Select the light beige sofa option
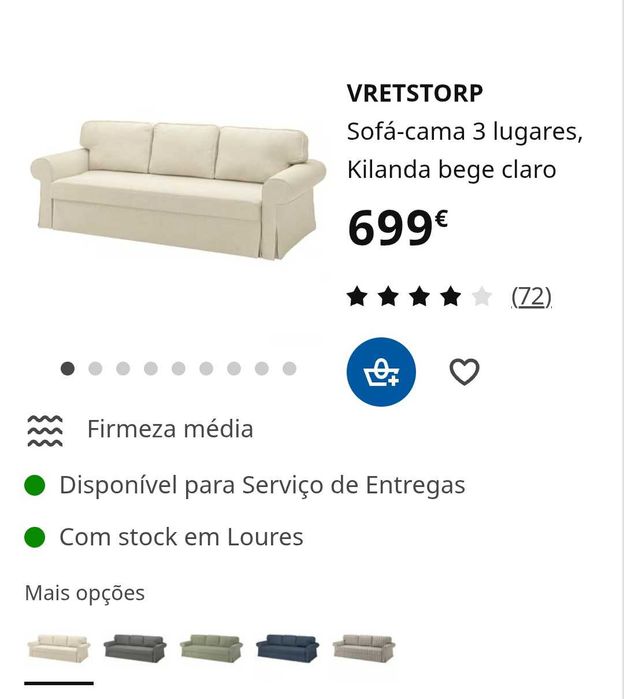This screenshot has width=624, height=699. click(58, 648)
